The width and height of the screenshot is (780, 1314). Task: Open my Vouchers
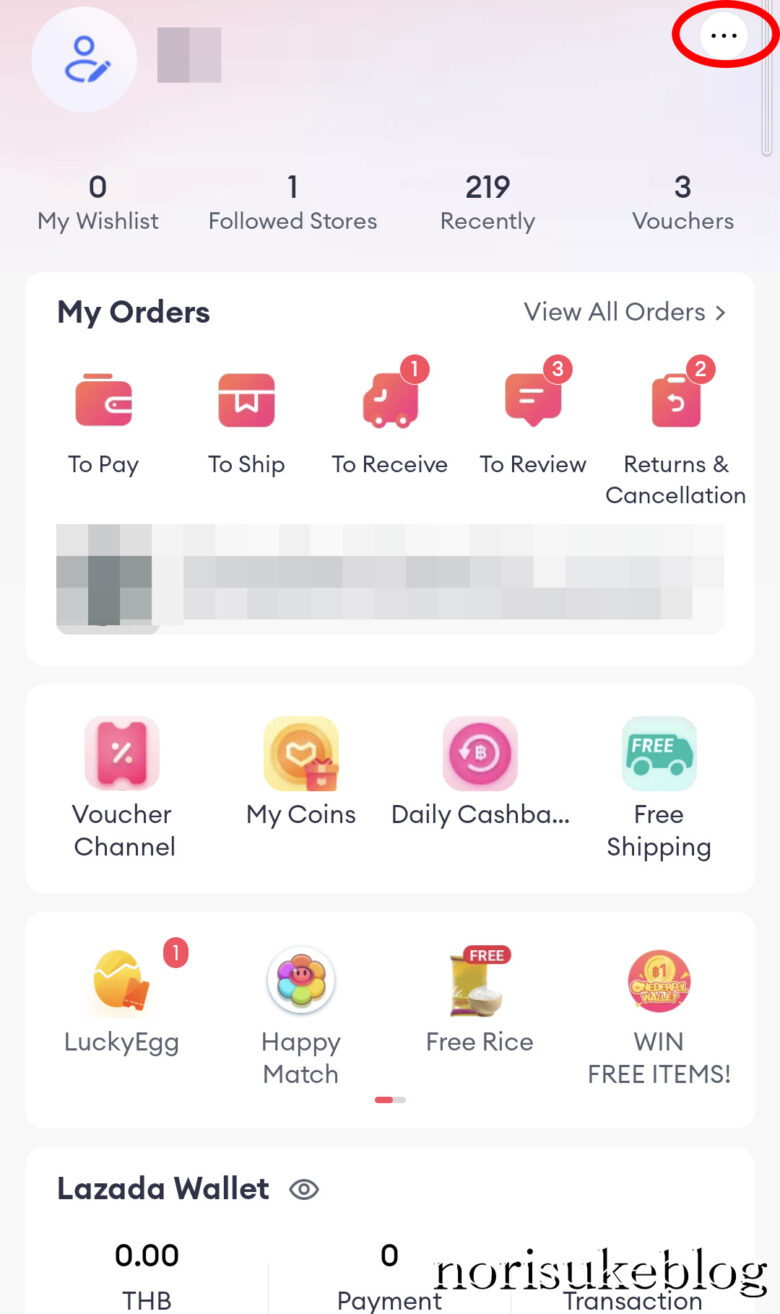pos(682,203)
